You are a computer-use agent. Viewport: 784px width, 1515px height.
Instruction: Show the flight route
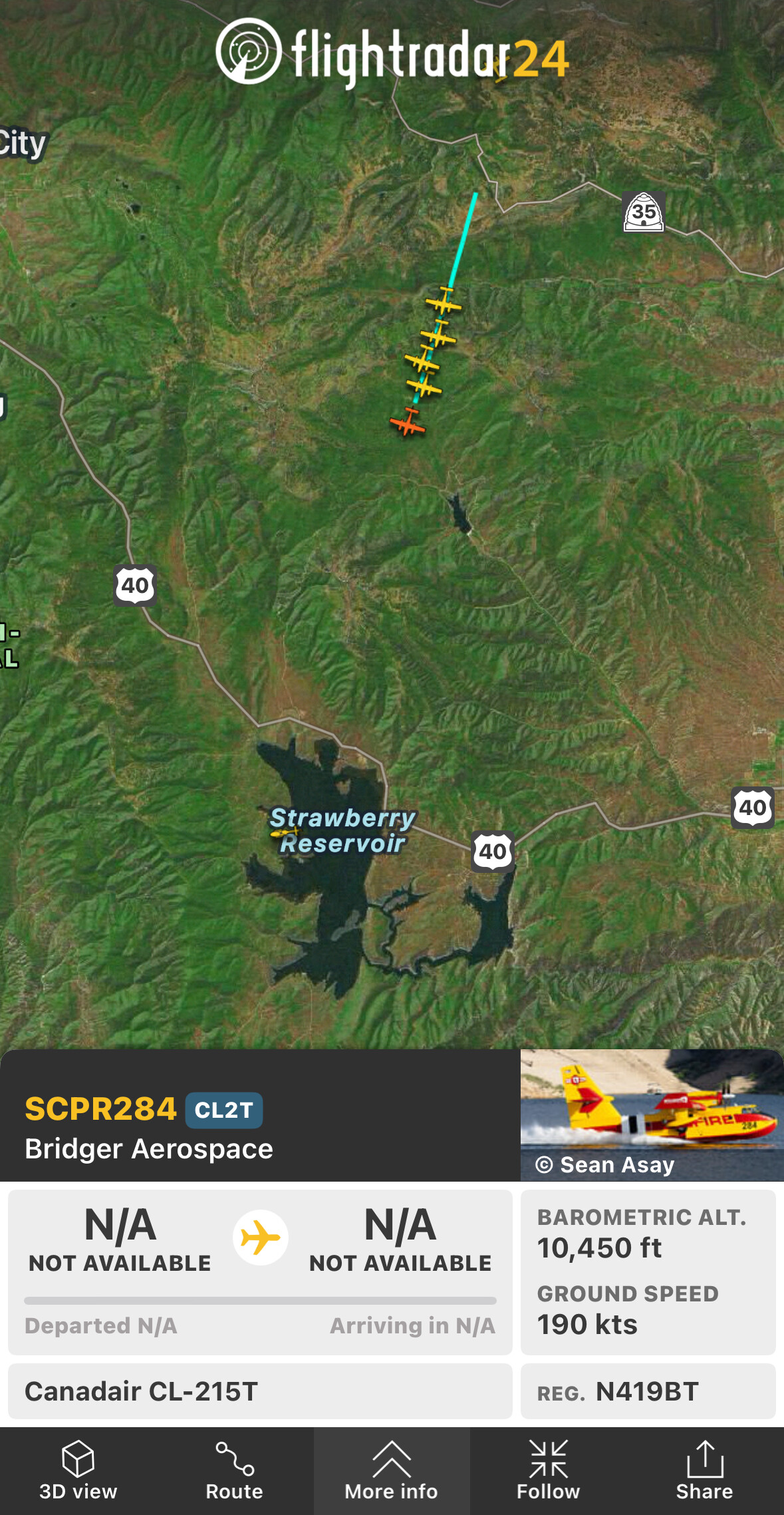(234, 1470)
